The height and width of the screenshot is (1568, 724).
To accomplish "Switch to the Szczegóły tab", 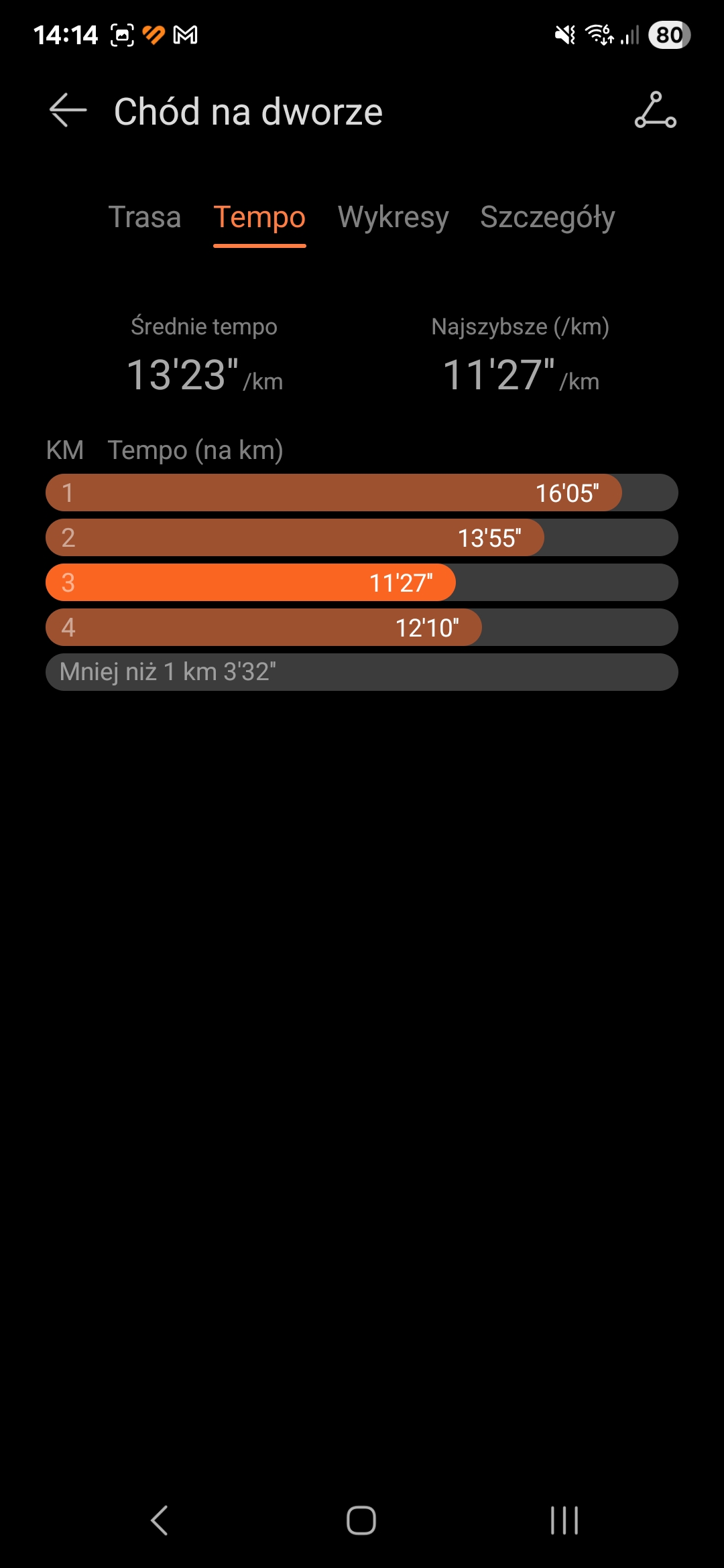I will pos(547,217).
